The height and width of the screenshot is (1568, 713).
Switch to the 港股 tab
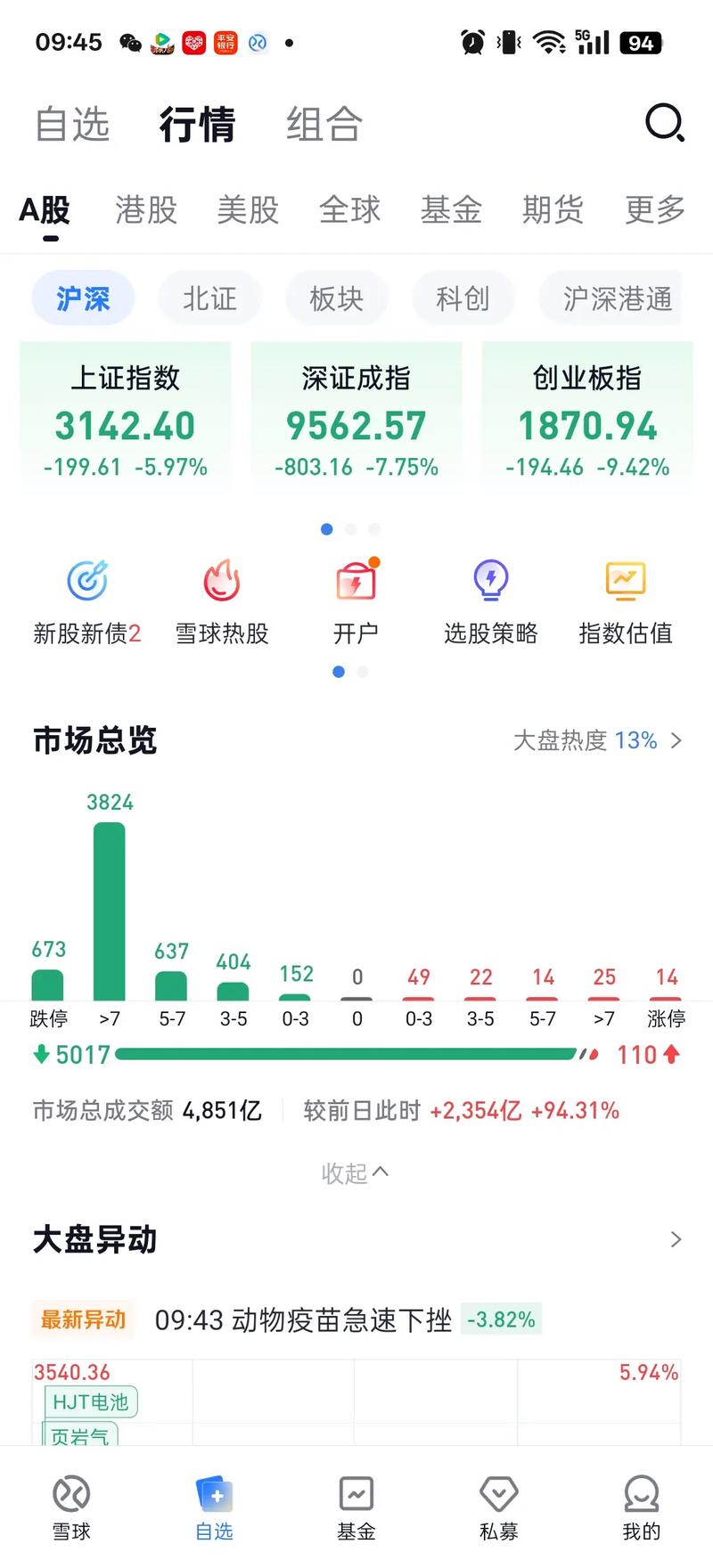tap(145, 210)
